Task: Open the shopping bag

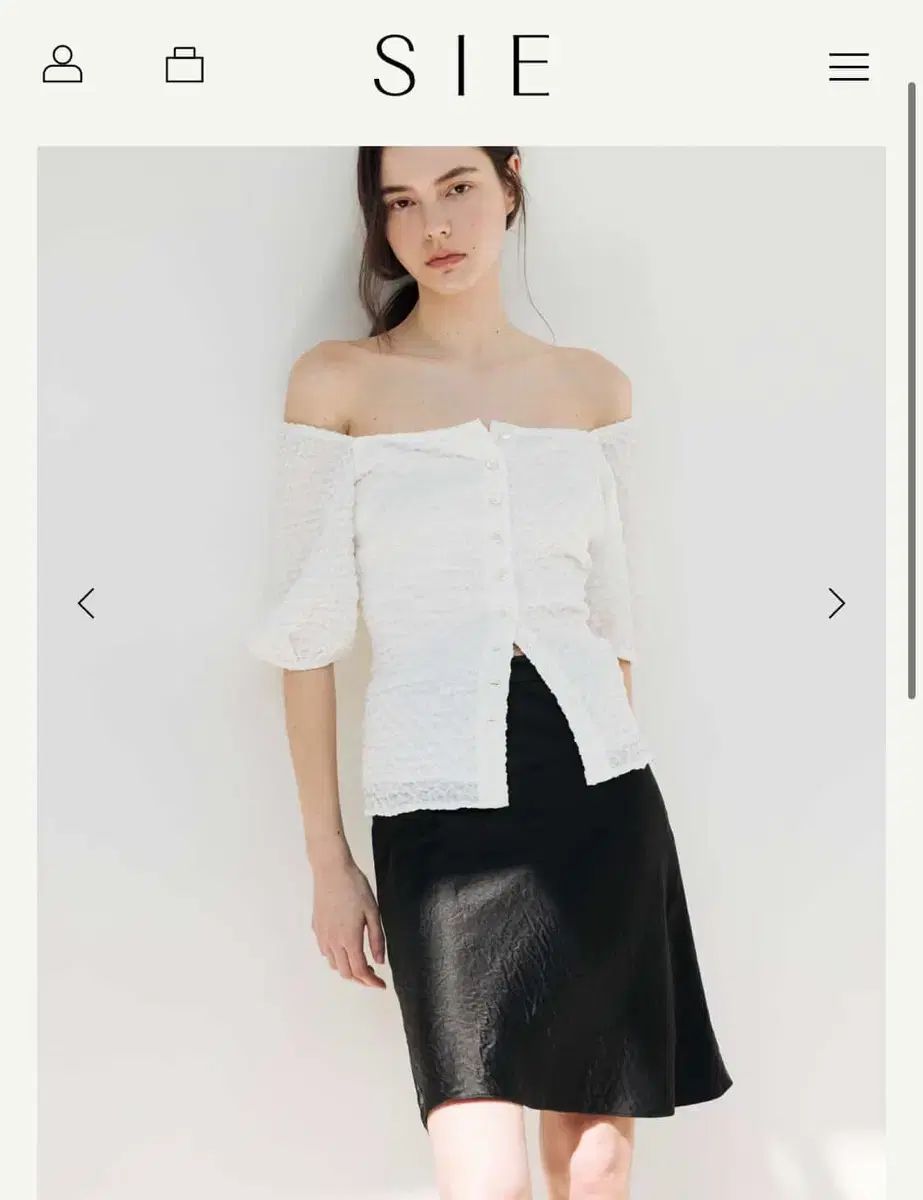Action: 184,65
